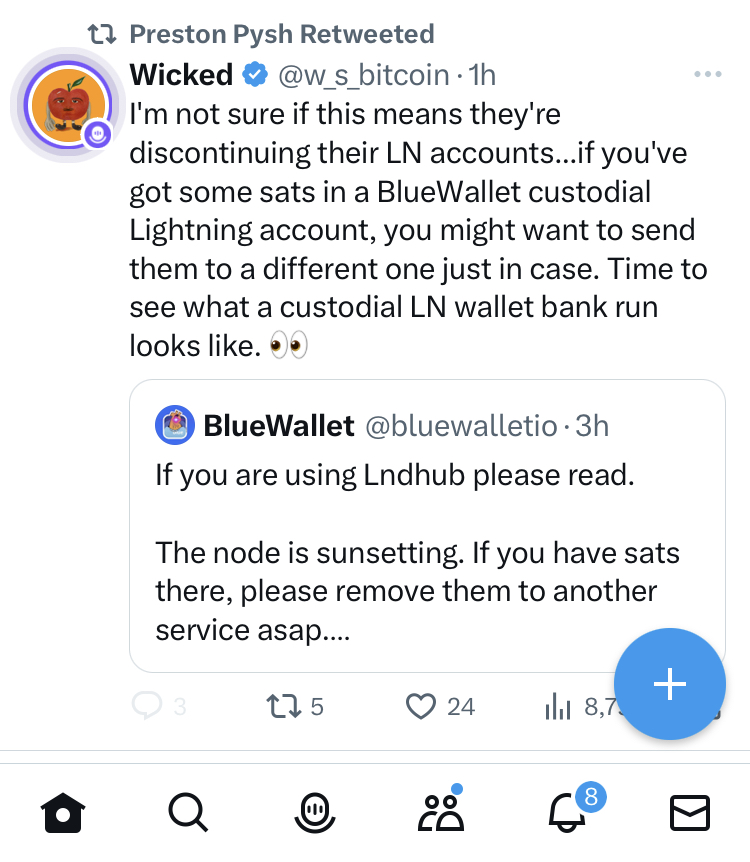Open the overflow menu on Wicked's tweet
Image resolution: width=750 pixels, height=862 pixels.
point(707,75)
